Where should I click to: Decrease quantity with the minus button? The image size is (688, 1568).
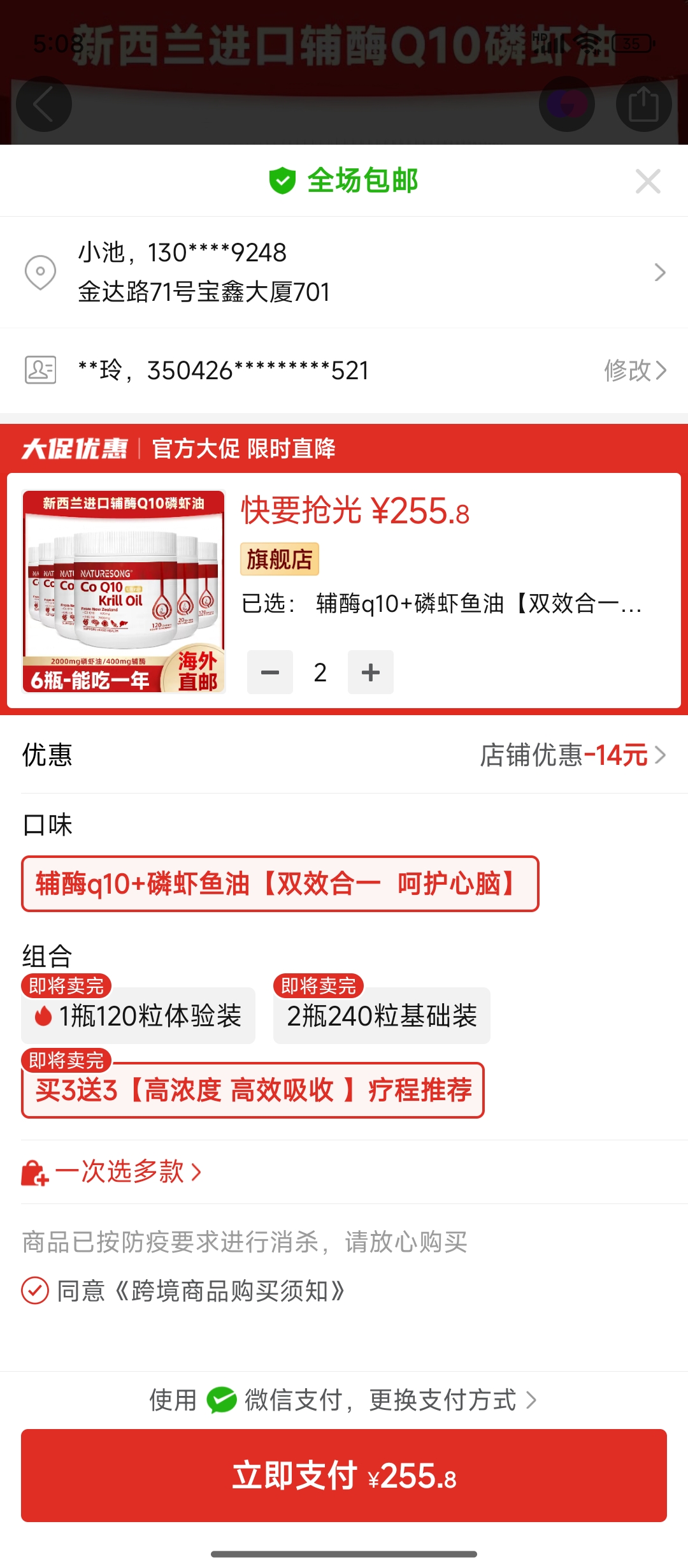(270, 672)
